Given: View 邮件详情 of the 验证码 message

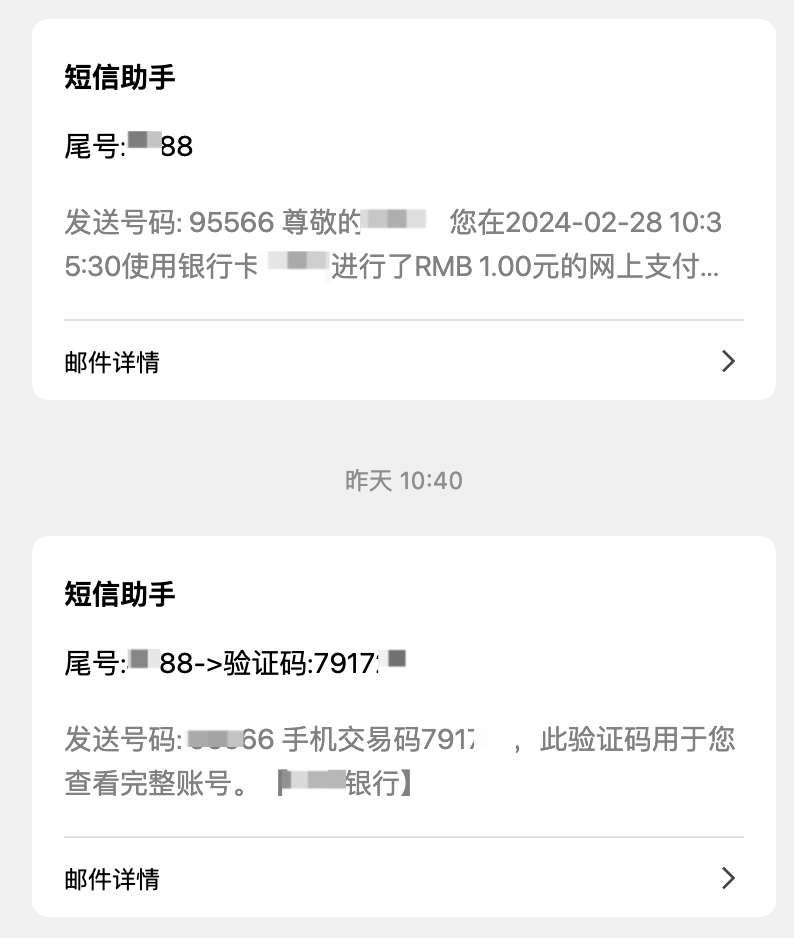Looking at the screenshot, I should (402, 878).
